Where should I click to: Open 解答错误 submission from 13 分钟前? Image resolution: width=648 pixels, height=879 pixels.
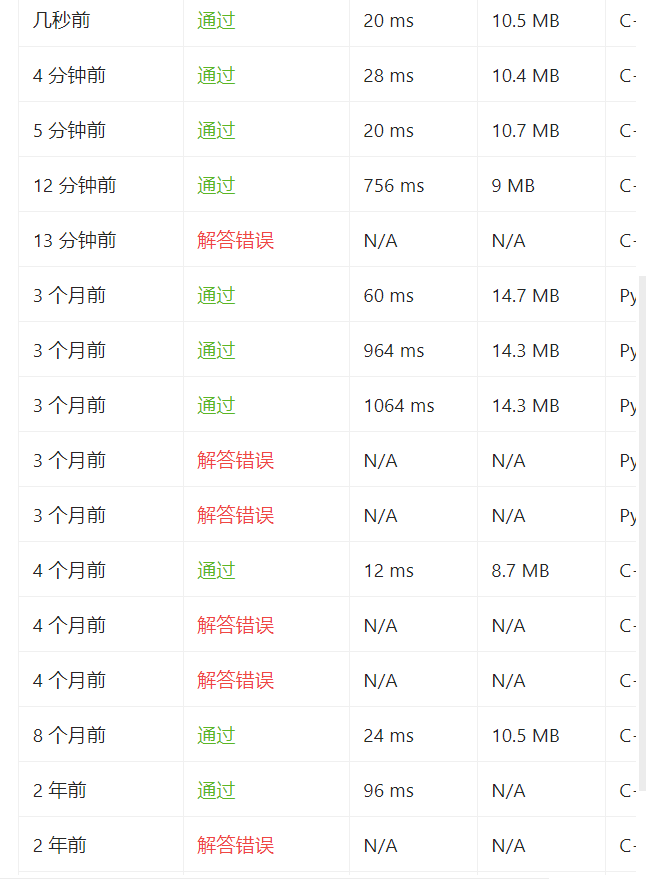tap(235, 240)
